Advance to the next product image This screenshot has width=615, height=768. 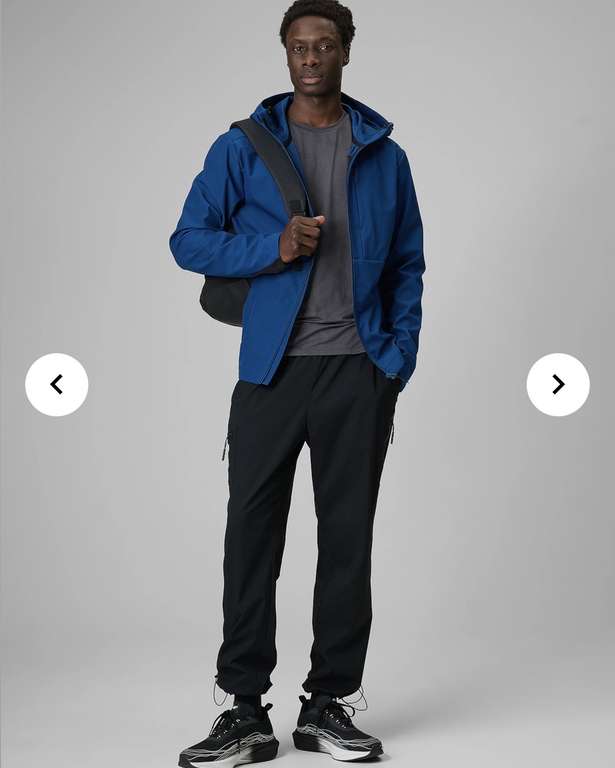tap(558, 384)
